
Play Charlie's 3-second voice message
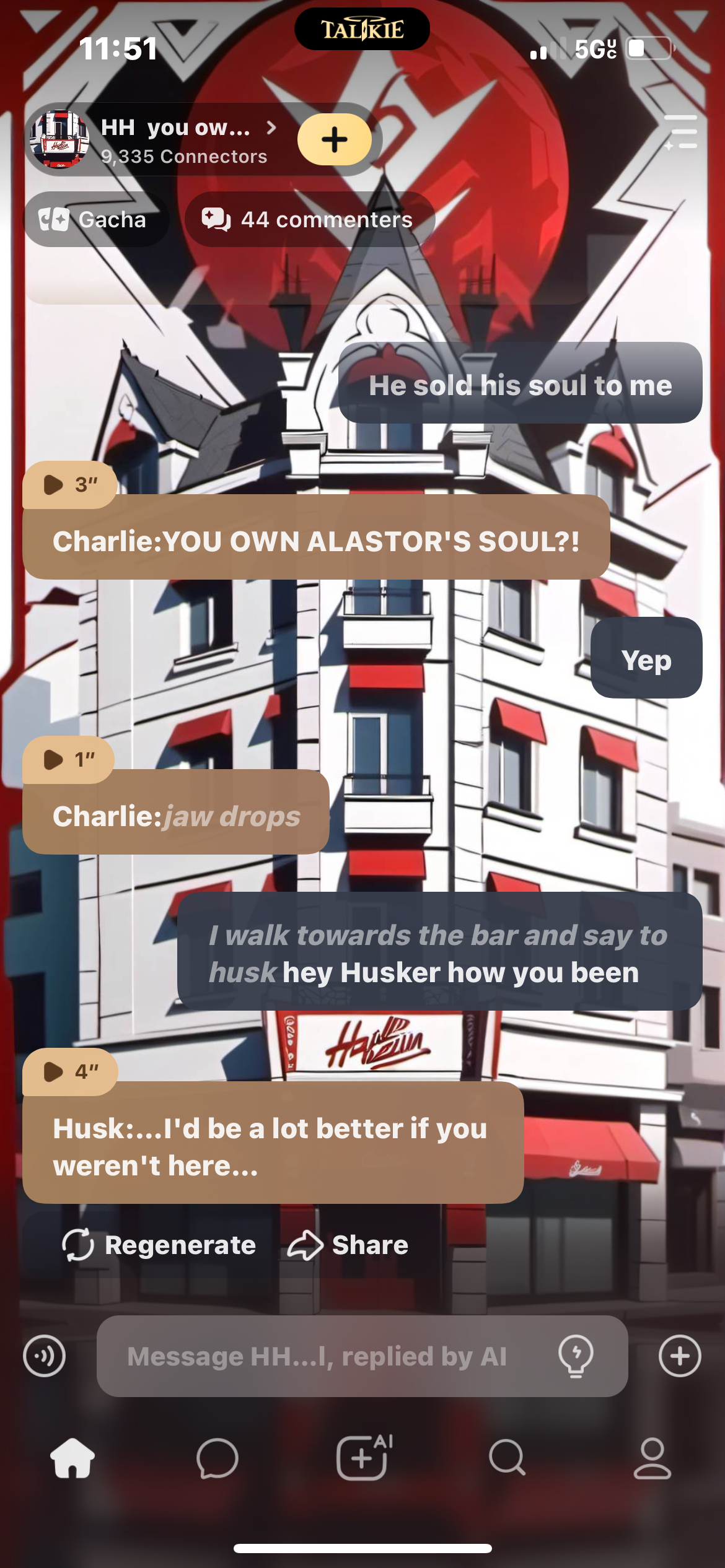[x=69, y=484]
